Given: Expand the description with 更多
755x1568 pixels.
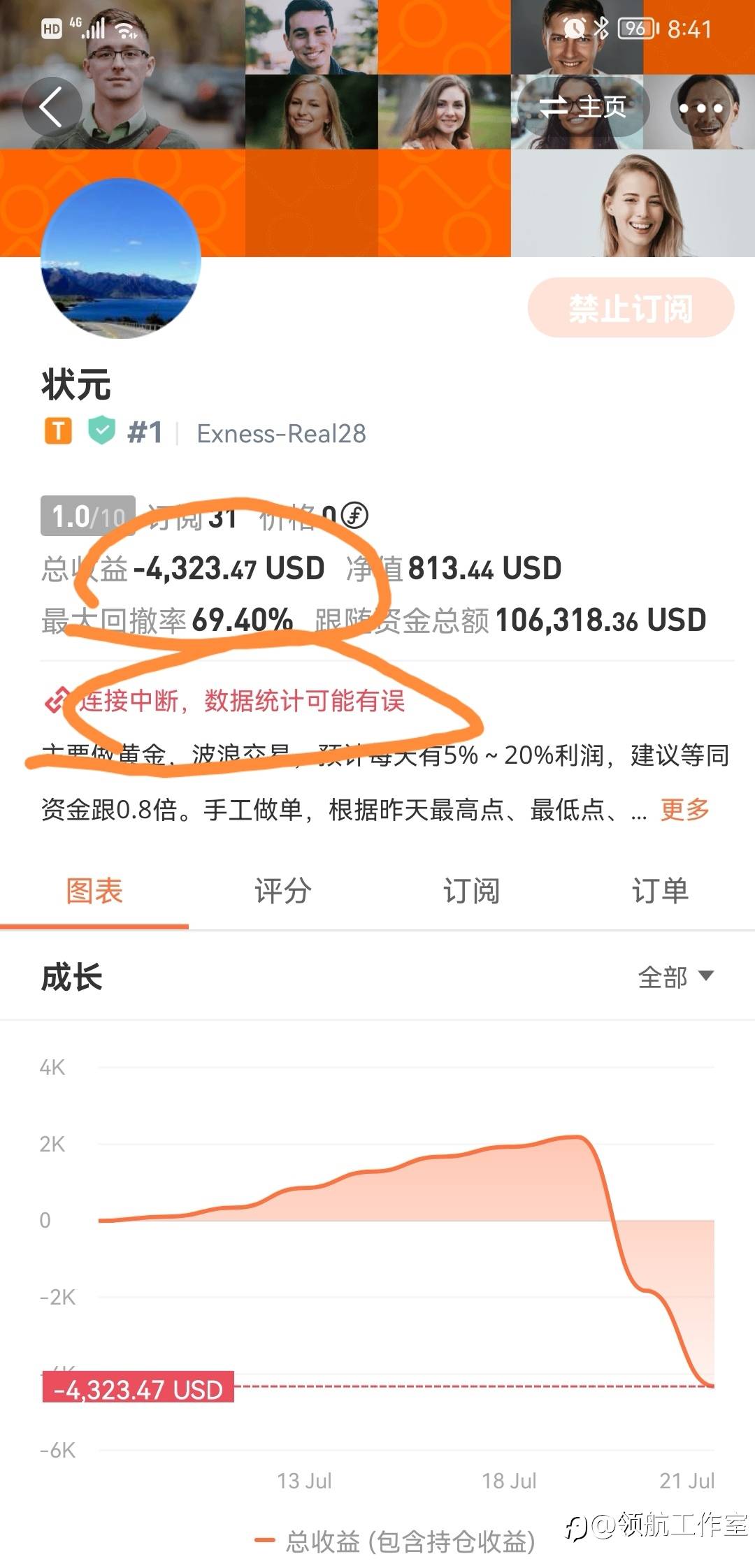Looking at the screenshot, I should pyautogui.click(x=685, y=809).
